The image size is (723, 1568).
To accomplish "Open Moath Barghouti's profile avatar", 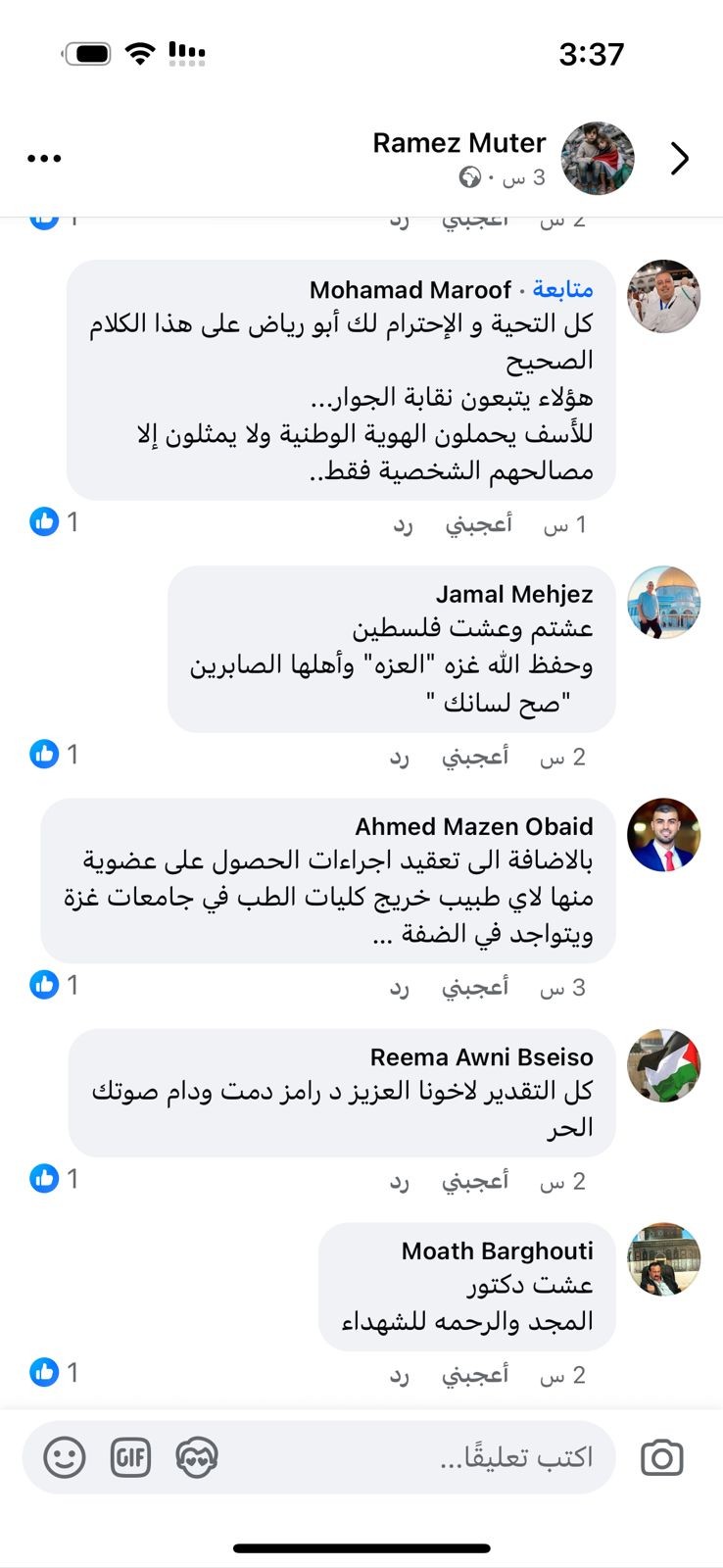I will click(x=663, y=1259).
